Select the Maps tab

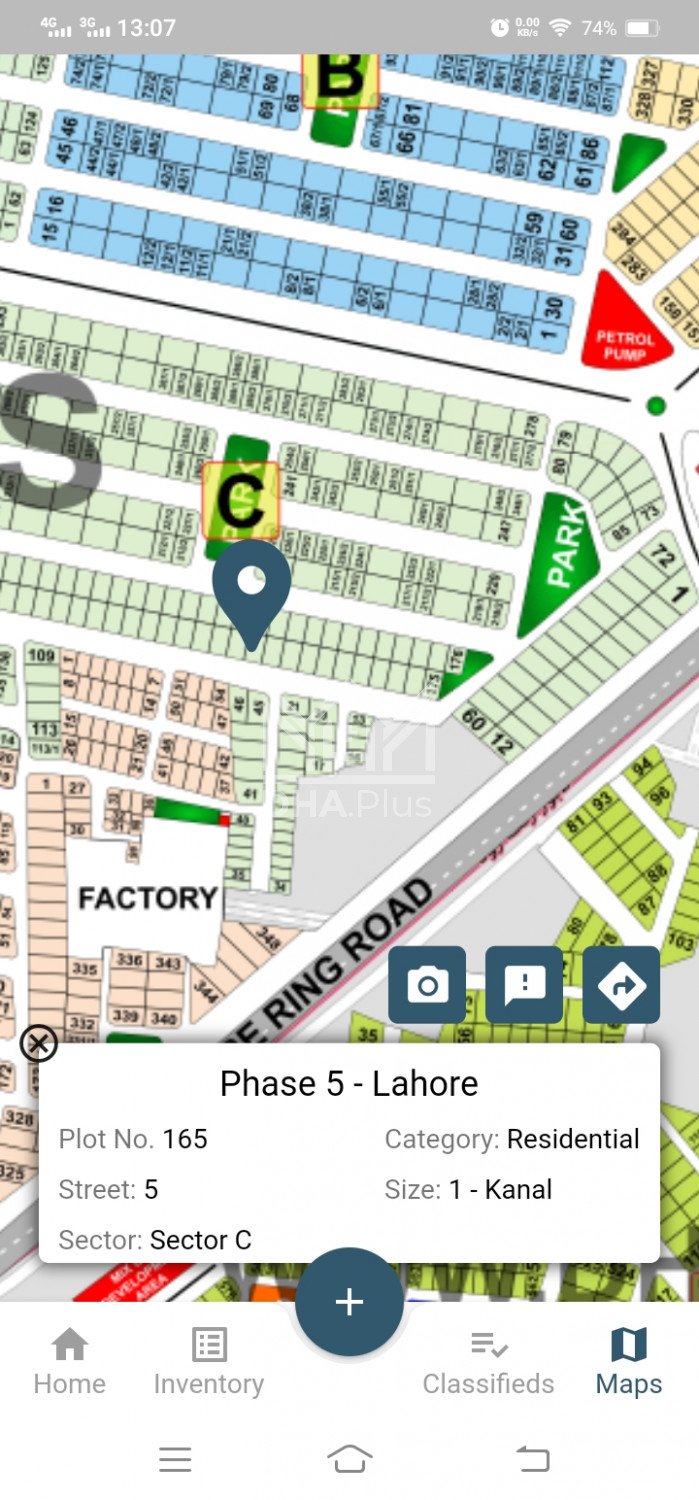pyautogui.click(x=628, y=1362)
